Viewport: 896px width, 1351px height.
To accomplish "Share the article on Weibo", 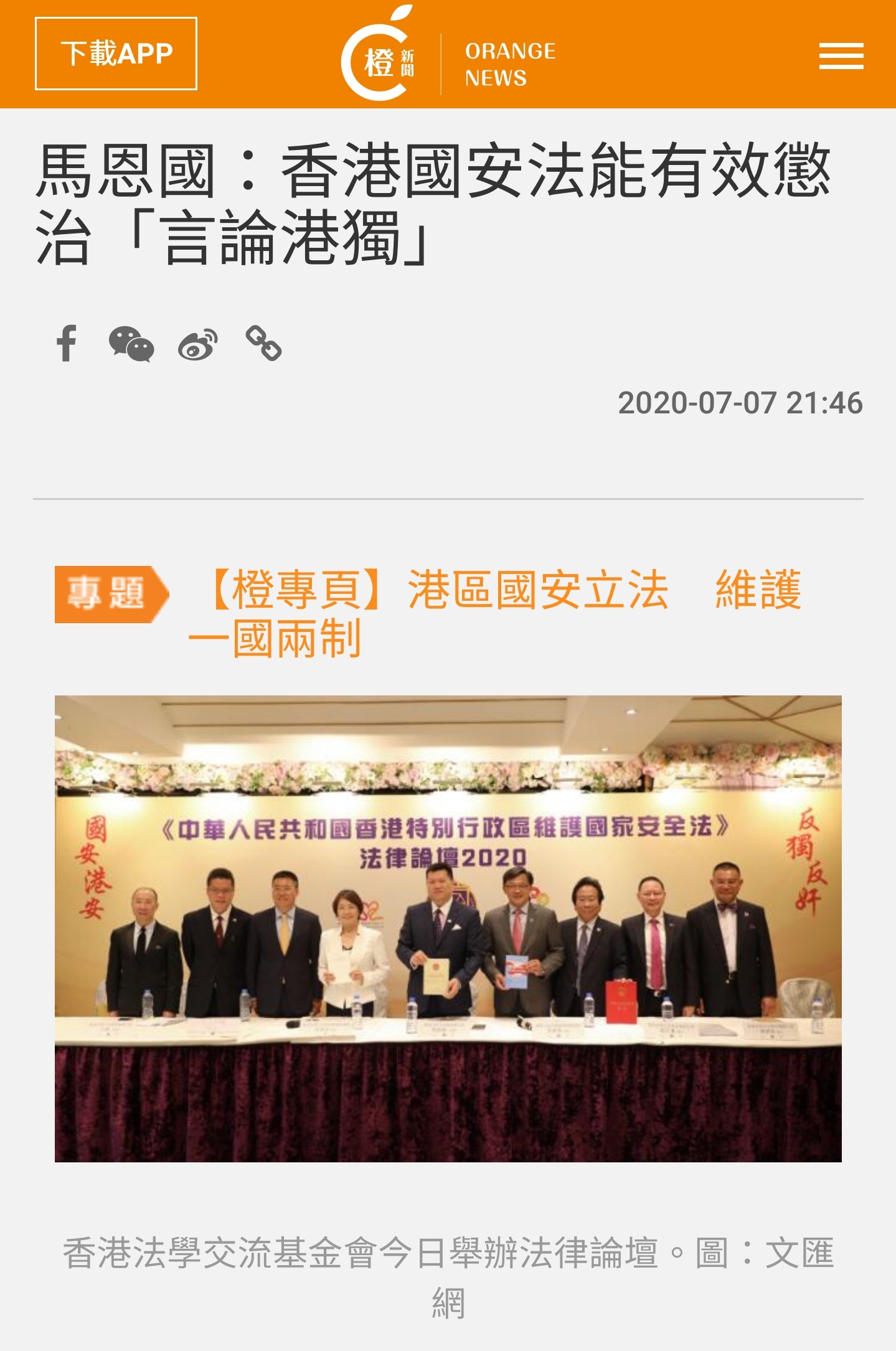I will click(198, 344).
